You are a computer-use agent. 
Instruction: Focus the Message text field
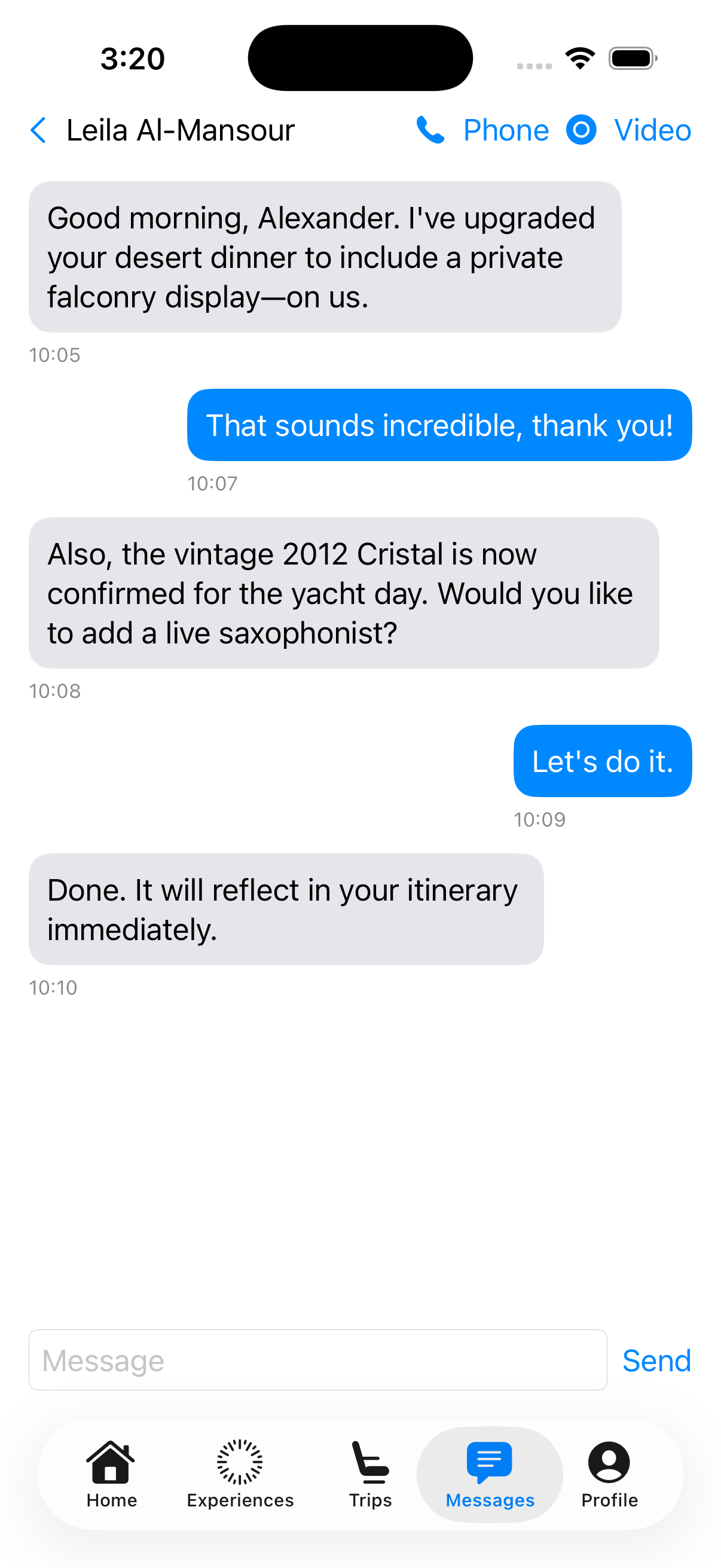(317, 1360)
